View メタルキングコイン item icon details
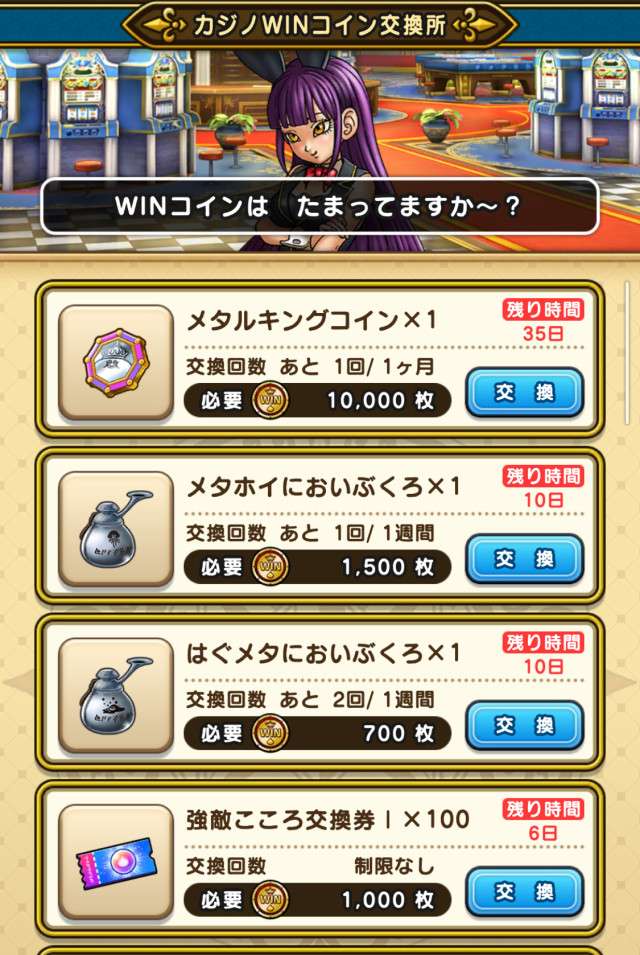The height and width of the screenshot is (955, 640). click(115, 362)
